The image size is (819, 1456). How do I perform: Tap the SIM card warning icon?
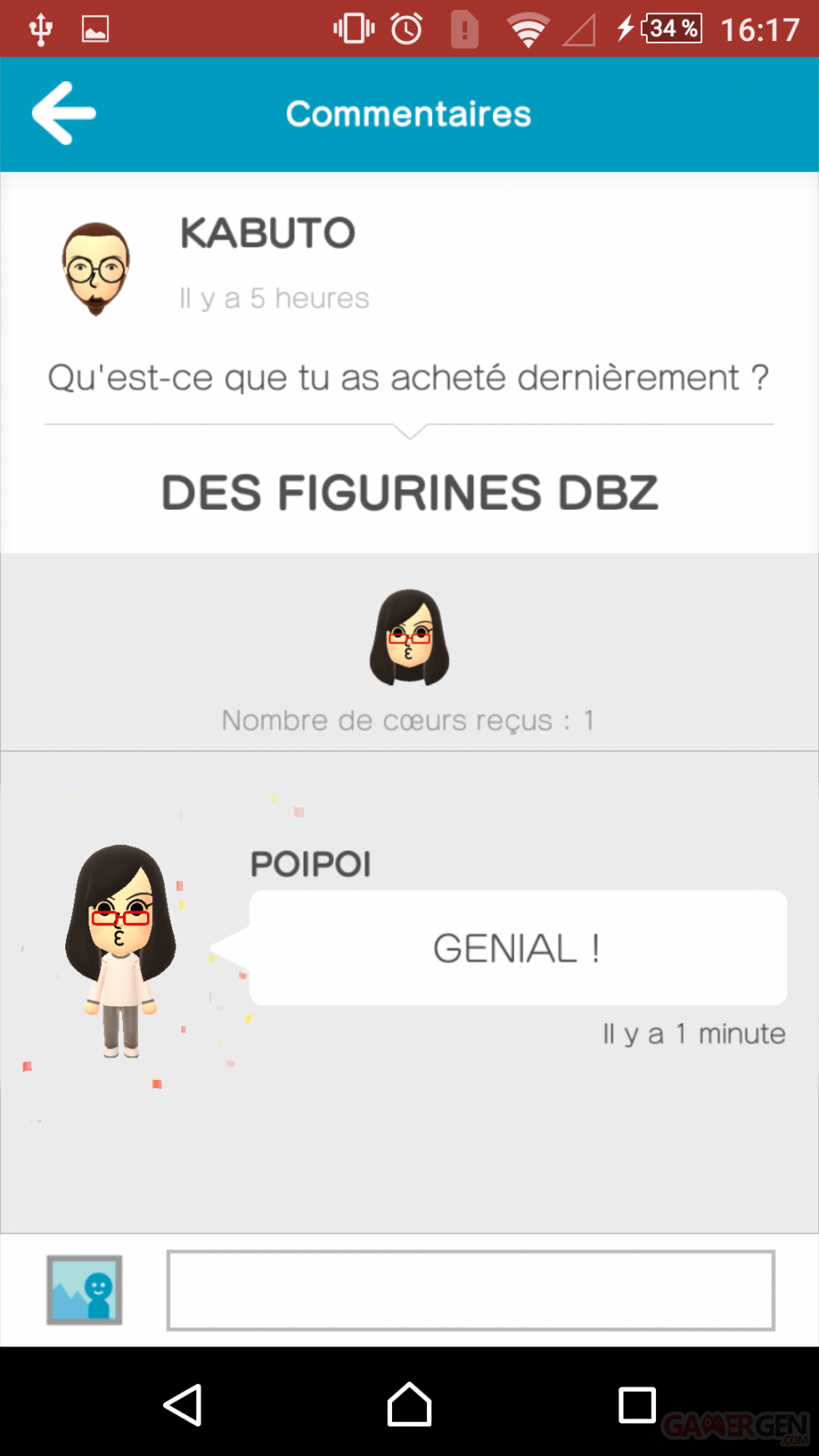click(465, 28)
